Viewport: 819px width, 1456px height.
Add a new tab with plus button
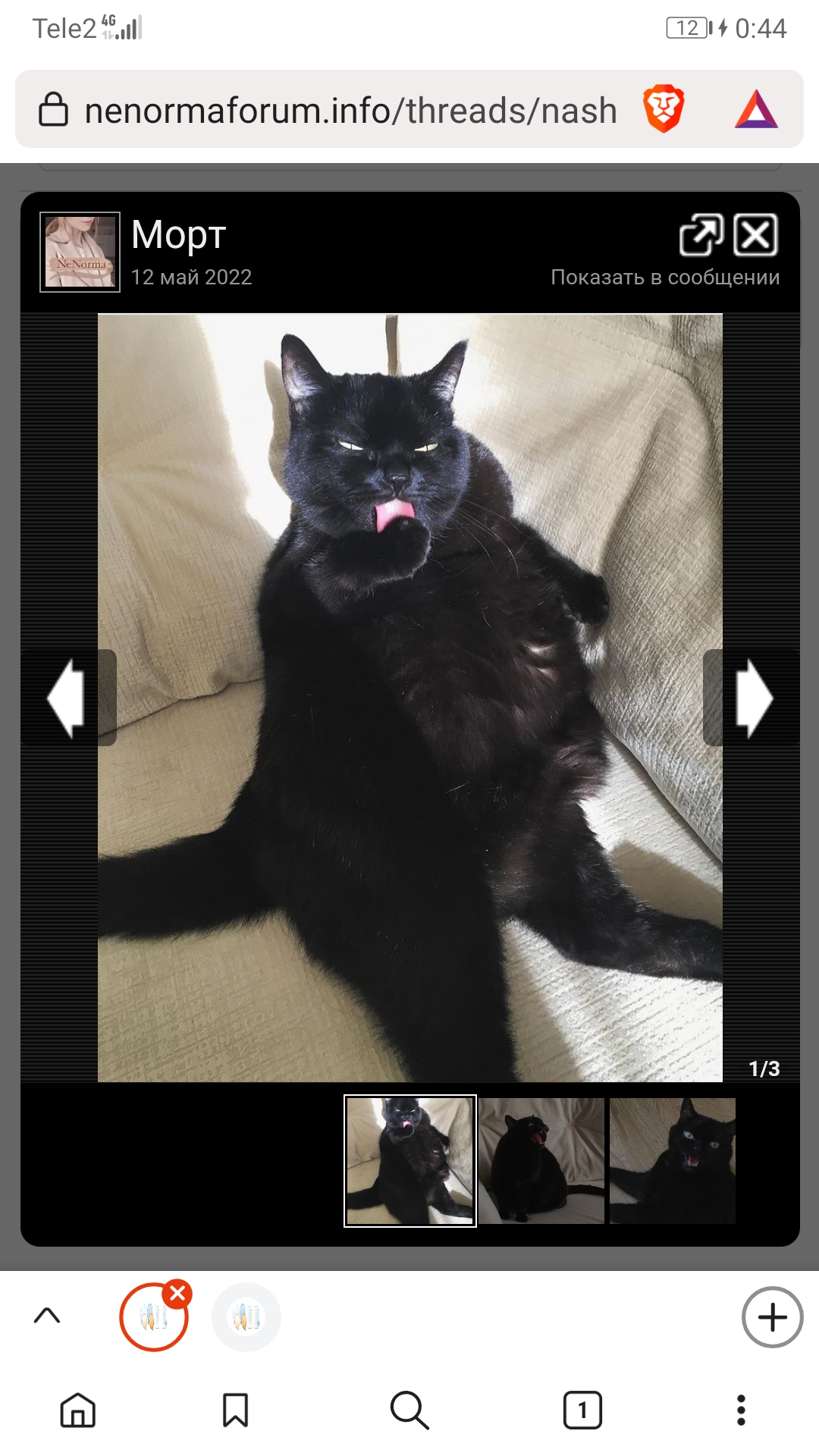pos(772,1317)
